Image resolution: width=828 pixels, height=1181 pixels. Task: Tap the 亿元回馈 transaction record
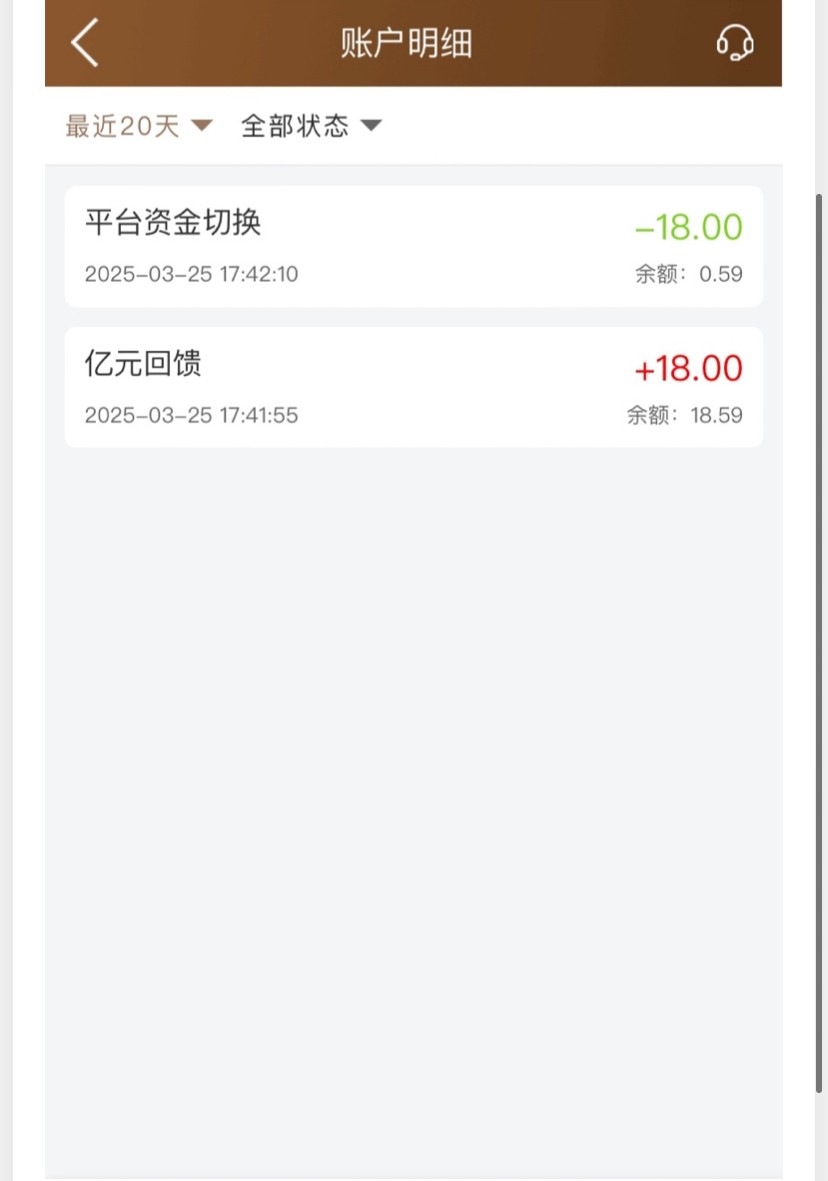tap(413, 387)
